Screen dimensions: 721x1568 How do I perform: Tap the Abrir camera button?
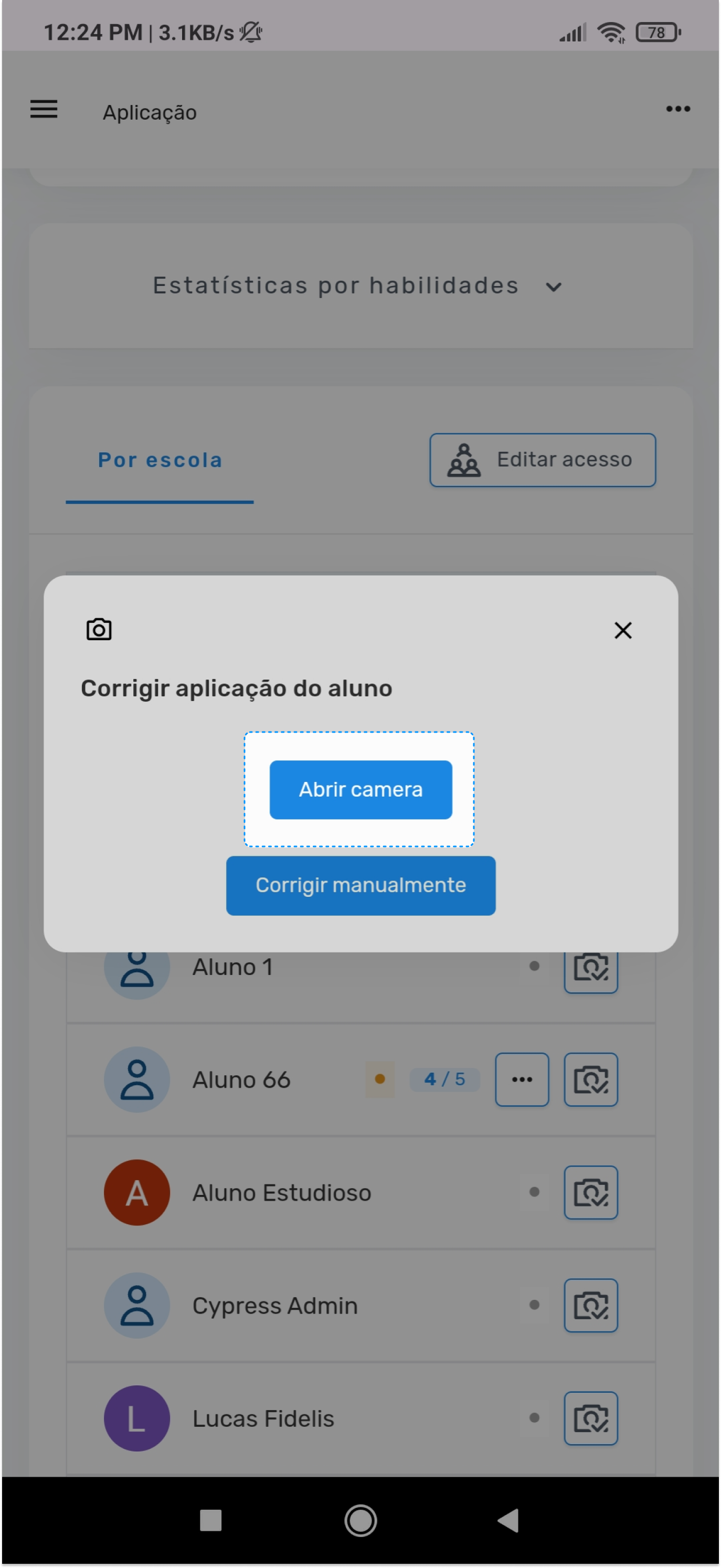[360, 789]
